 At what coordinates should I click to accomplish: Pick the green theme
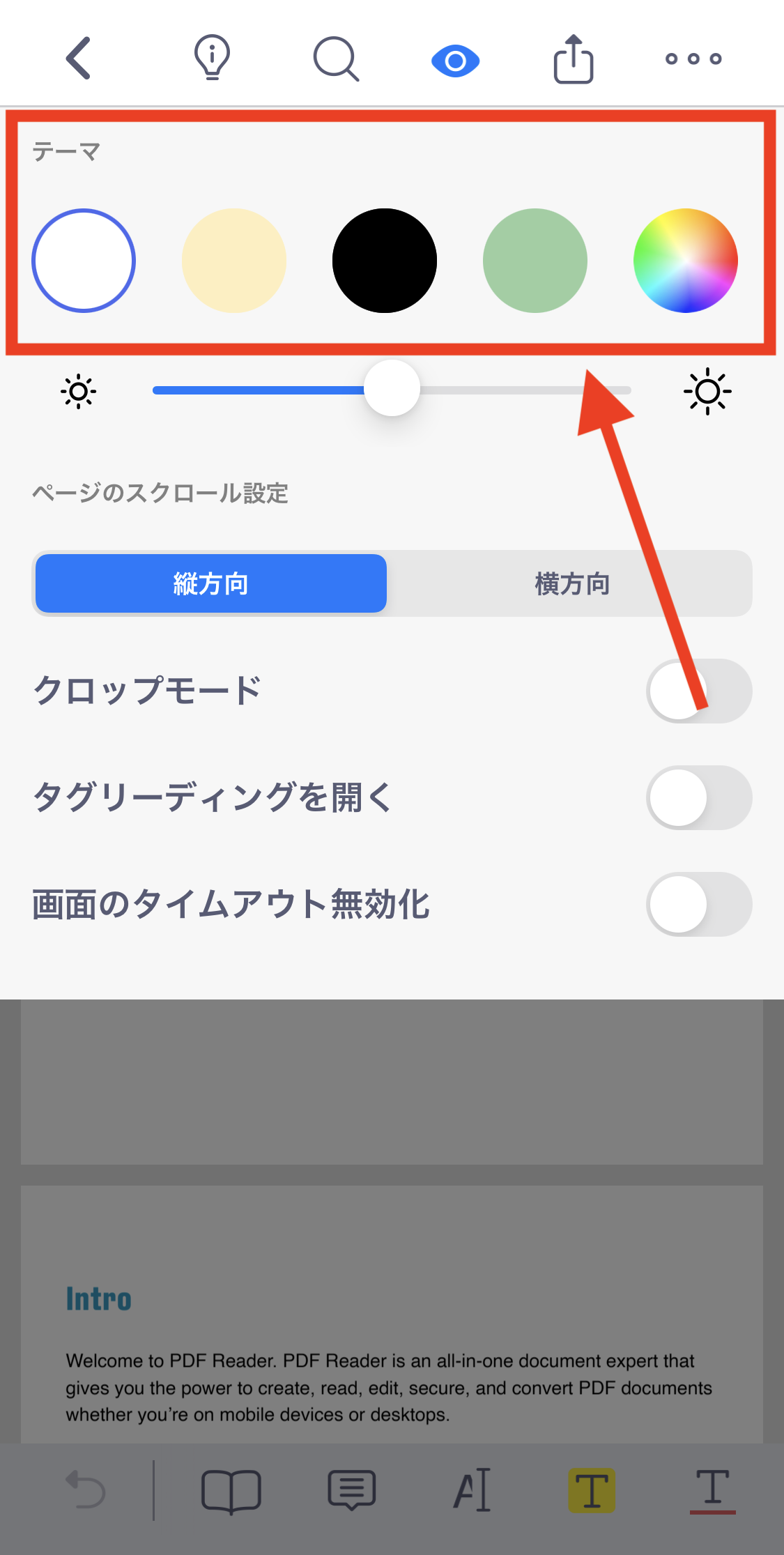535,261
